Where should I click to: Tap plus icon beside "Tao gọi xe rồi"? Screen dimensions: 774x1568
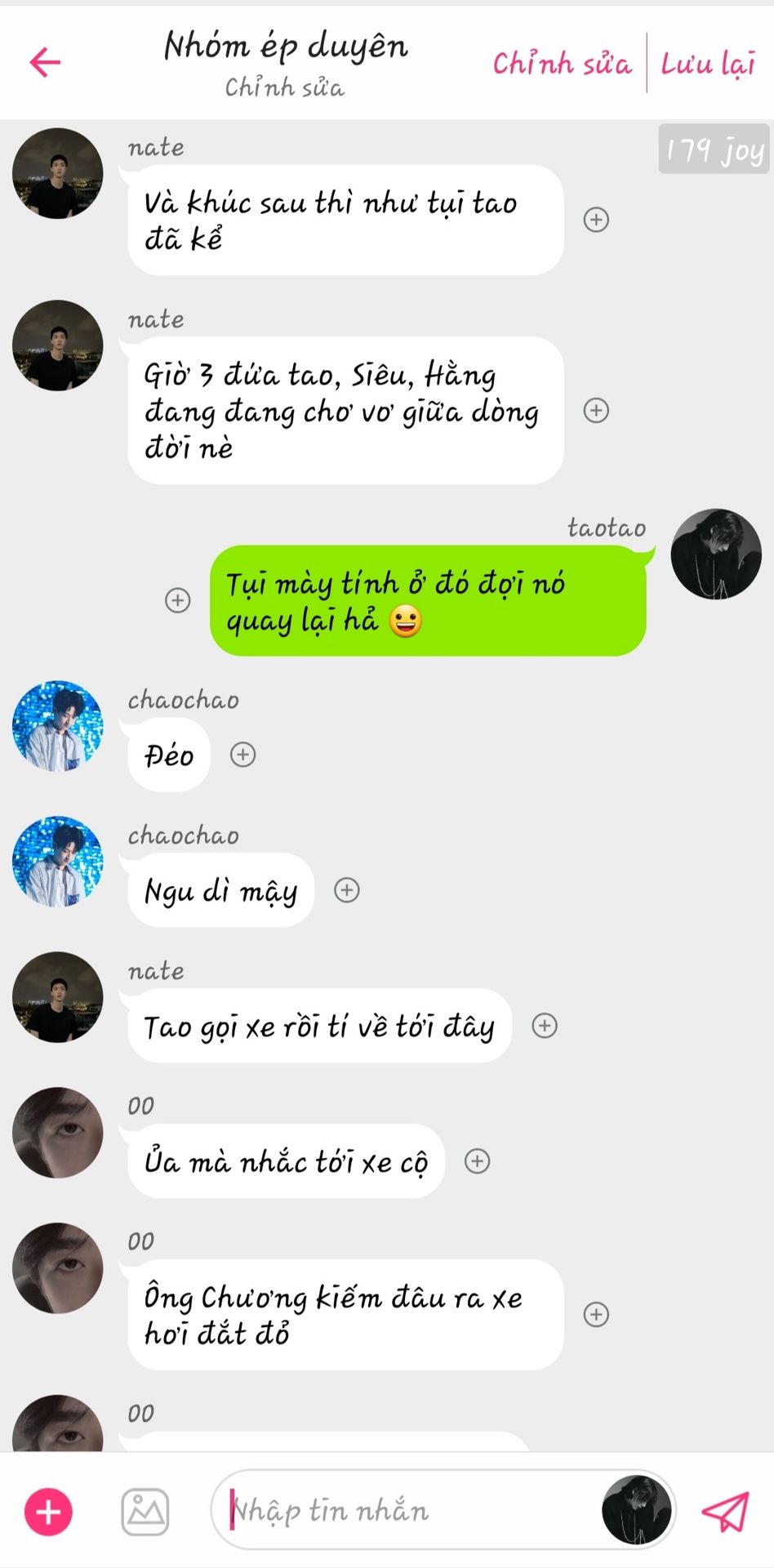pos(545,1026)
